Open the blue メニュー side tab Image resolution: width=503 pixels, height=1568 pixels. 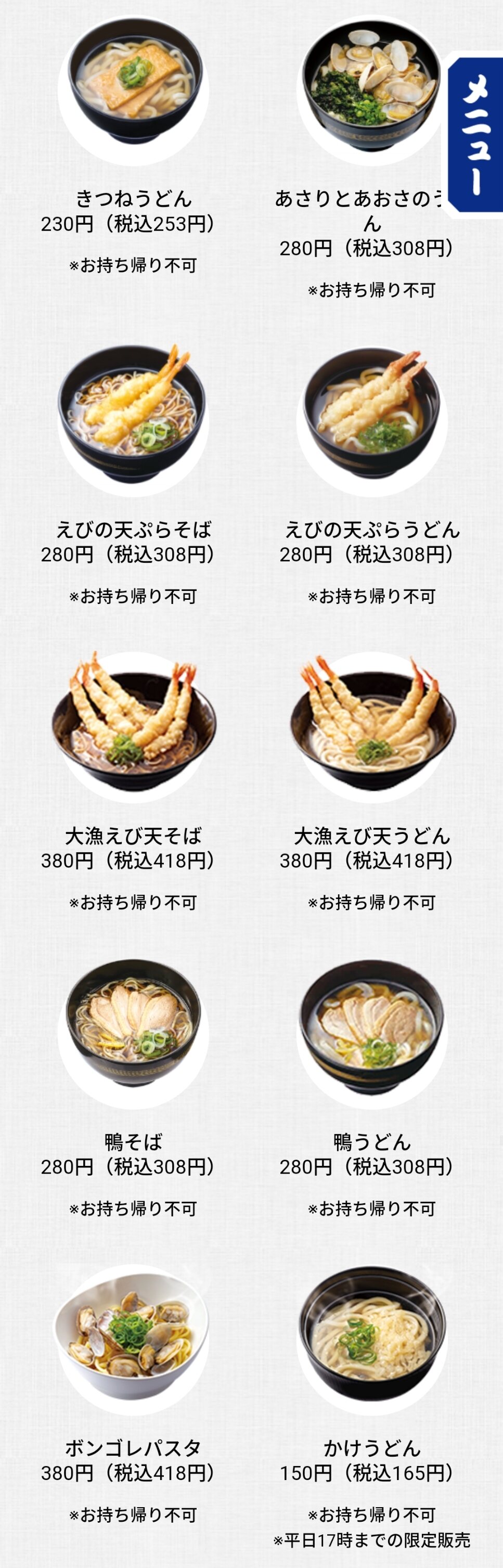coord(476,135)
